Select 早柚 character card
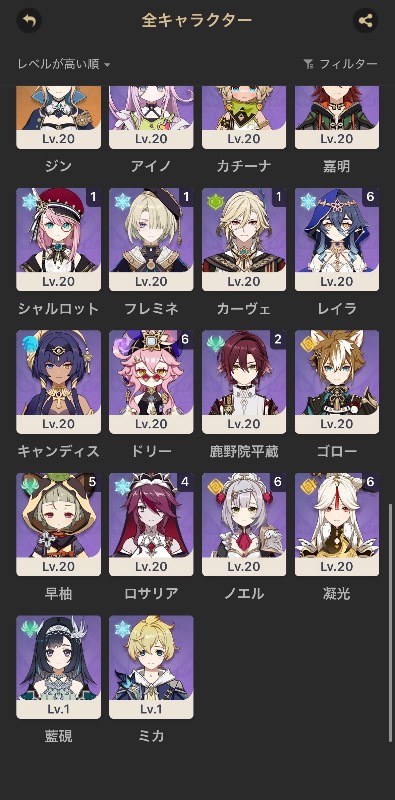Screen dimensions: 395x800 click(59, 524)
